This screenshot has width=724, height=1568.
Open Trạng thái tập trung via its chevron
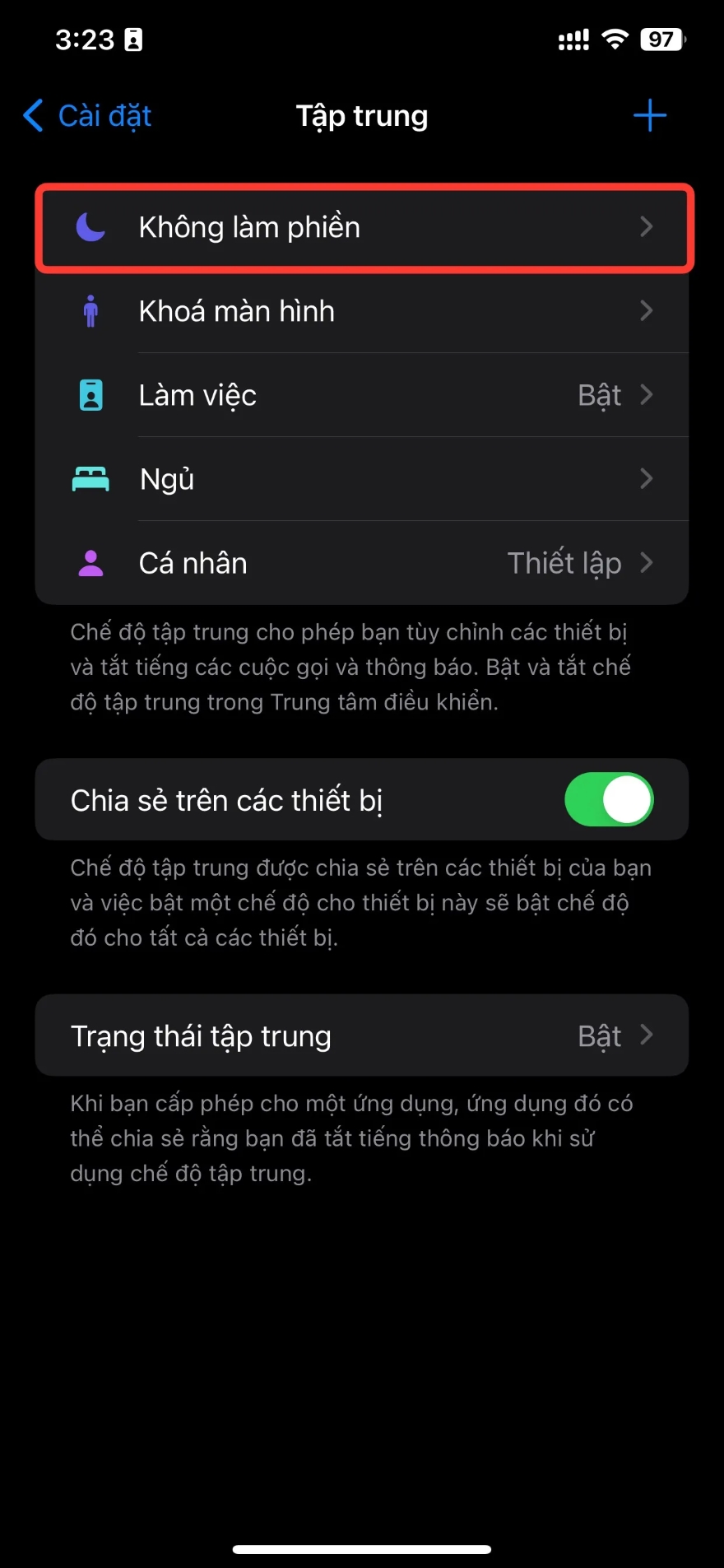(x=647, y=1035)
